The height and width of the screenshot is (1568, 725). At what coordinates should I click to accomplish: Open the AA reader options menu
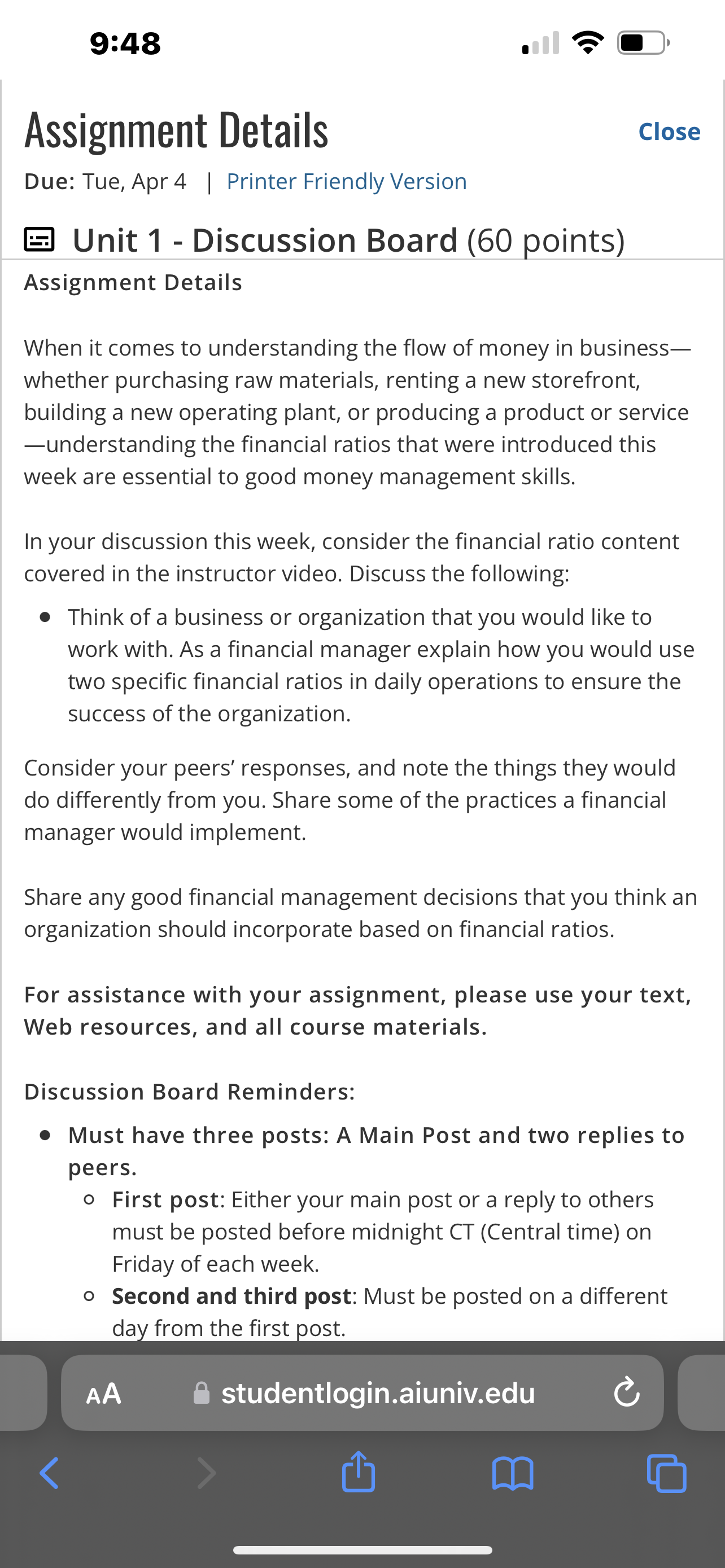[x=103, y=1393]
